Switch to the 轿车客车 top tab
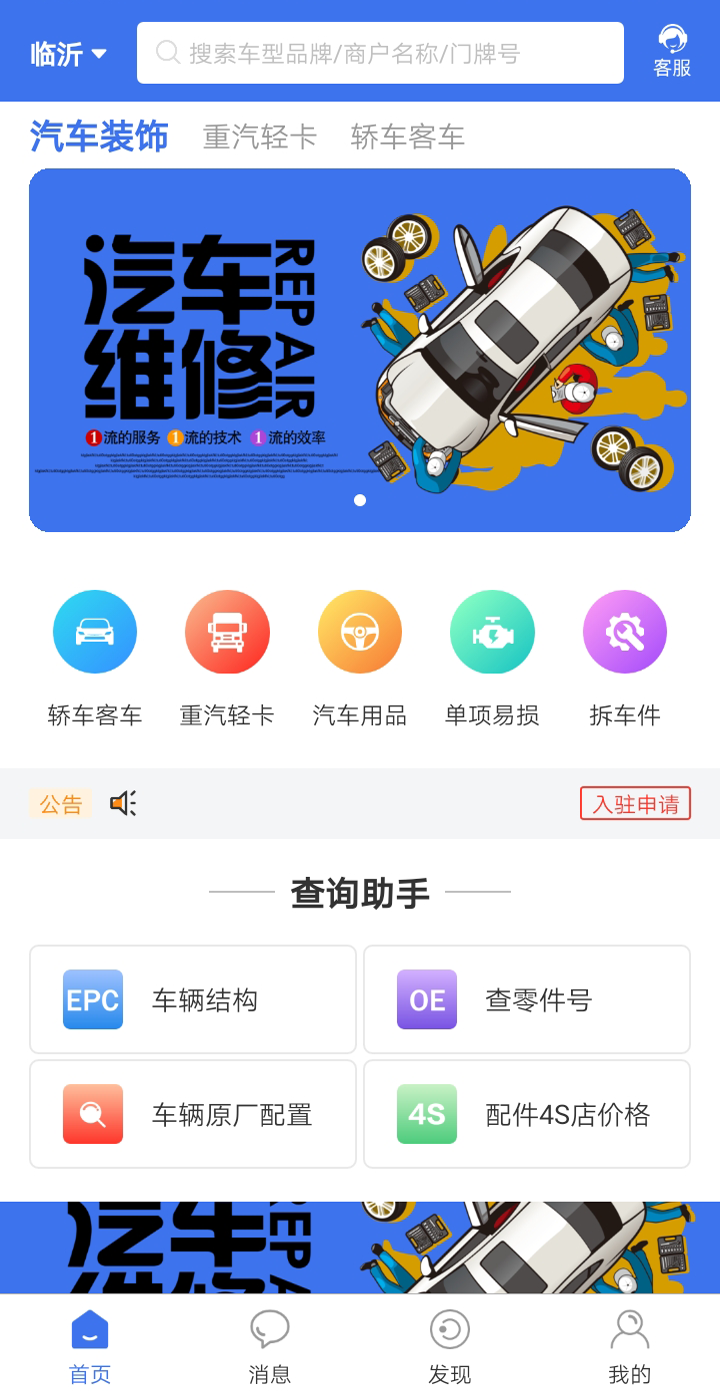The height and width of the screenshot is (1391, 720). click(x=408, y=137)
